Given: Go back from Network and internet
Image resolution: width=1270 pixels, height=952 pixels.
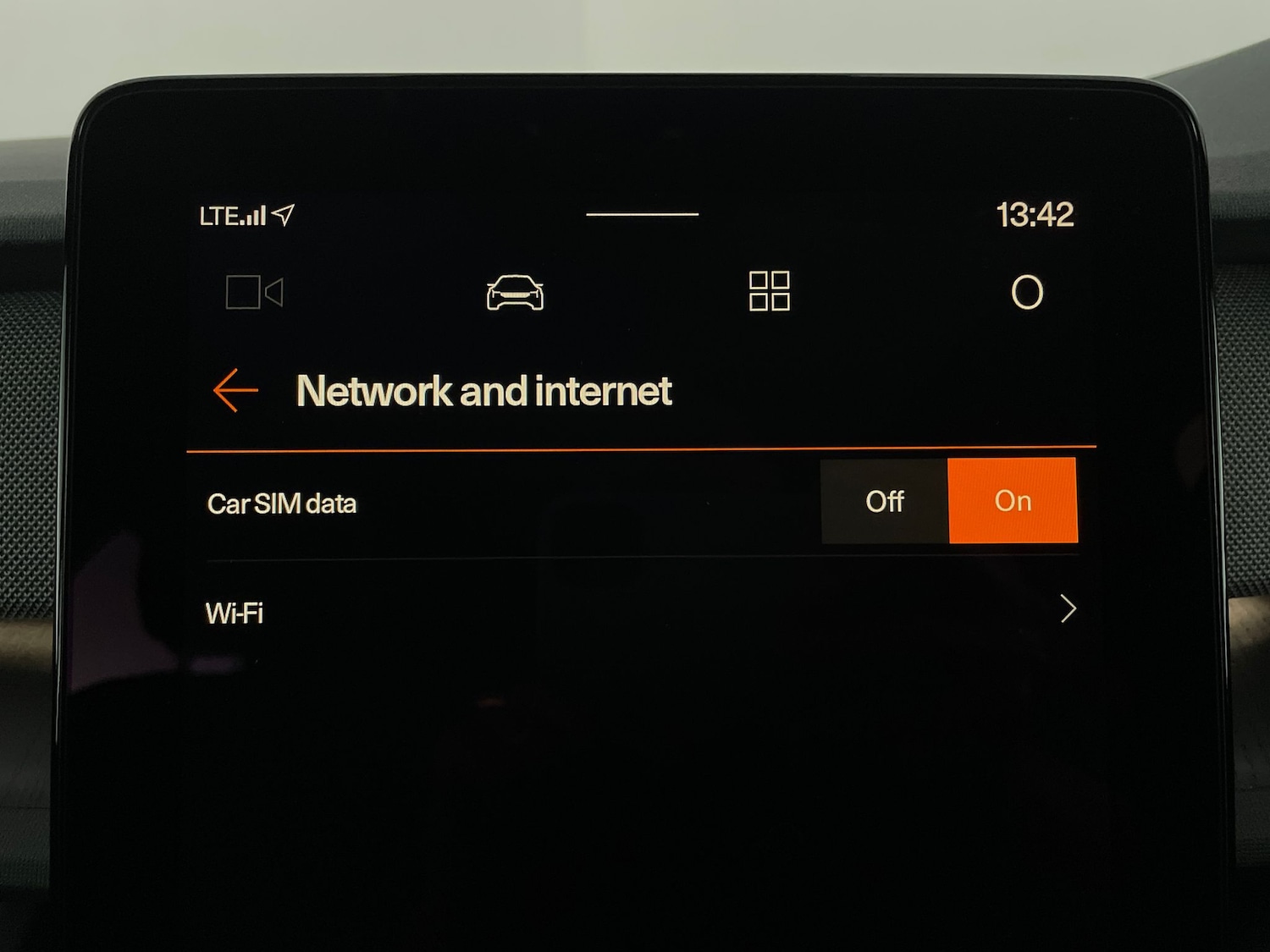Looking at the screenshot, I should coord(235,391).
